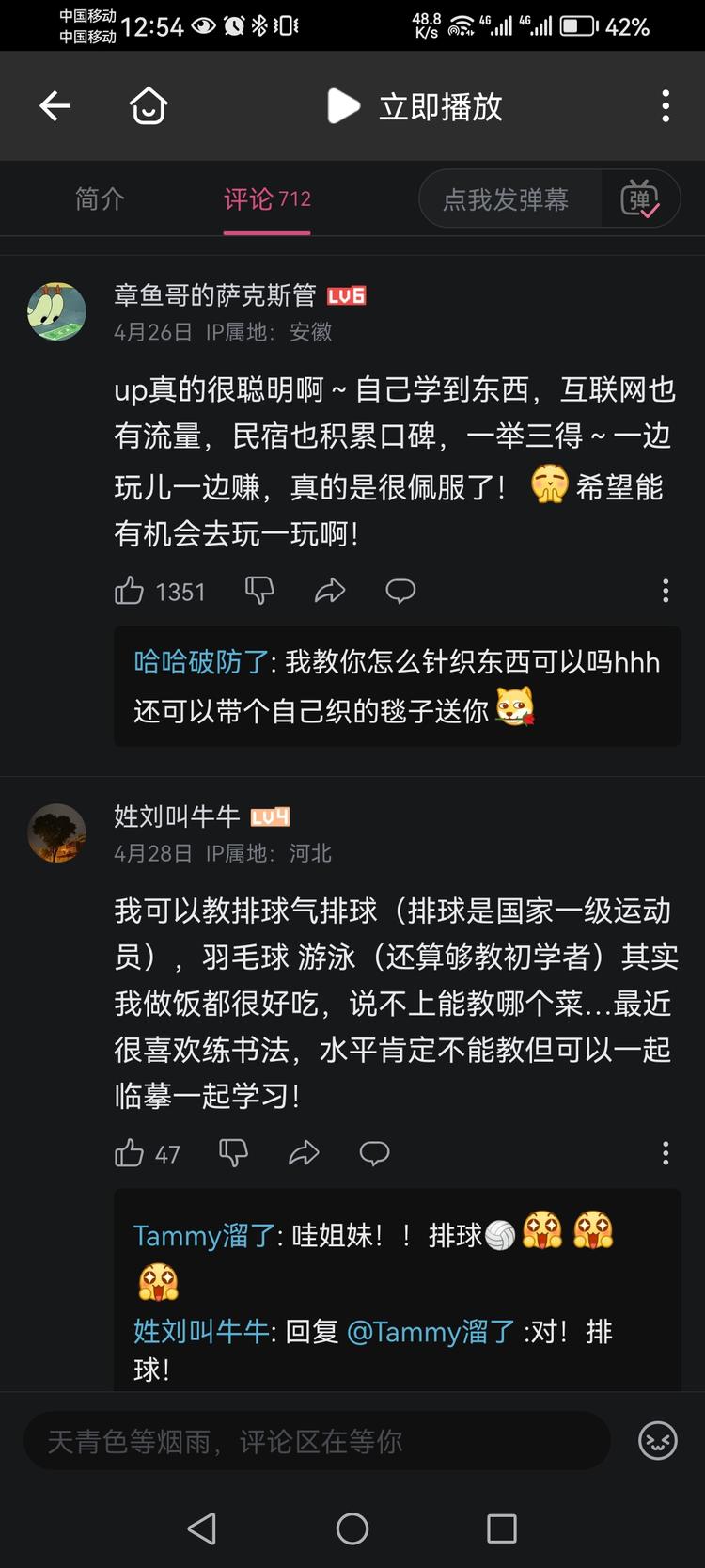This screenshot has width=705, height=1568.
Task: Dislike 姓刘叫牛牛's comment
Action: (x=233, y=1153)
